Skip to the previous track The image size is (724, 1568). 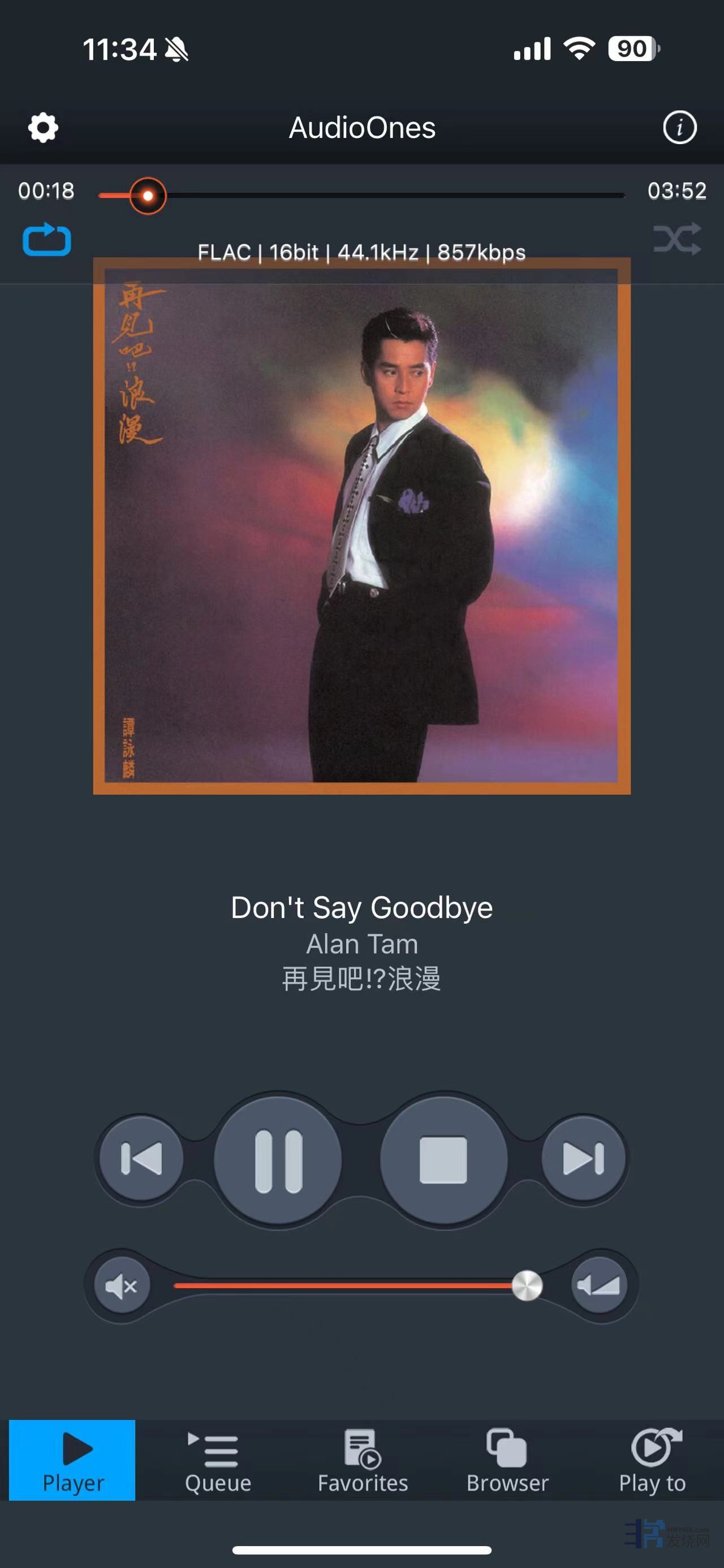(x=141, y=1158)
